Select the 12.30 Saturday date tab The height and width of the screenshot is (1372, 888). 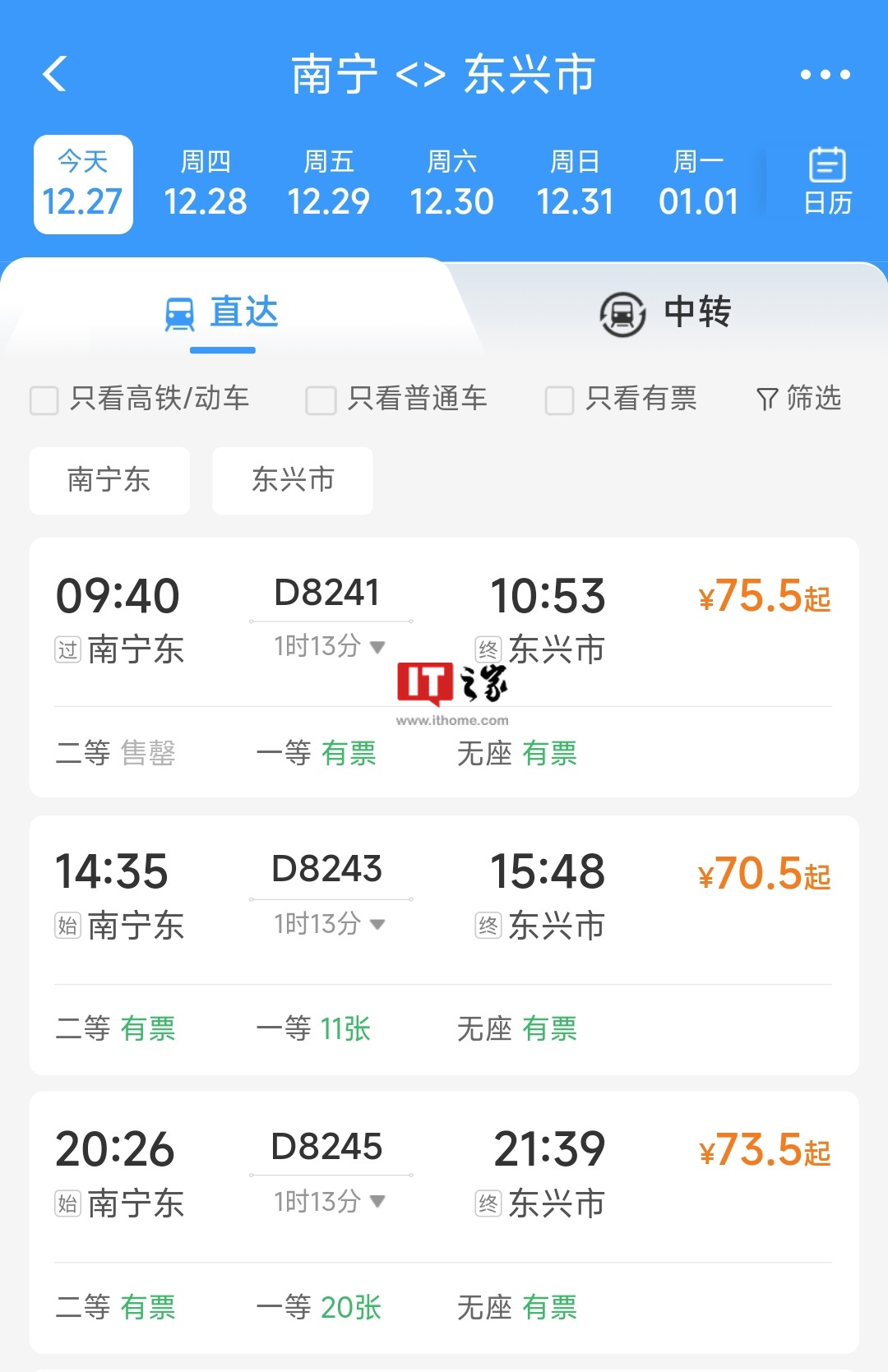453,183
